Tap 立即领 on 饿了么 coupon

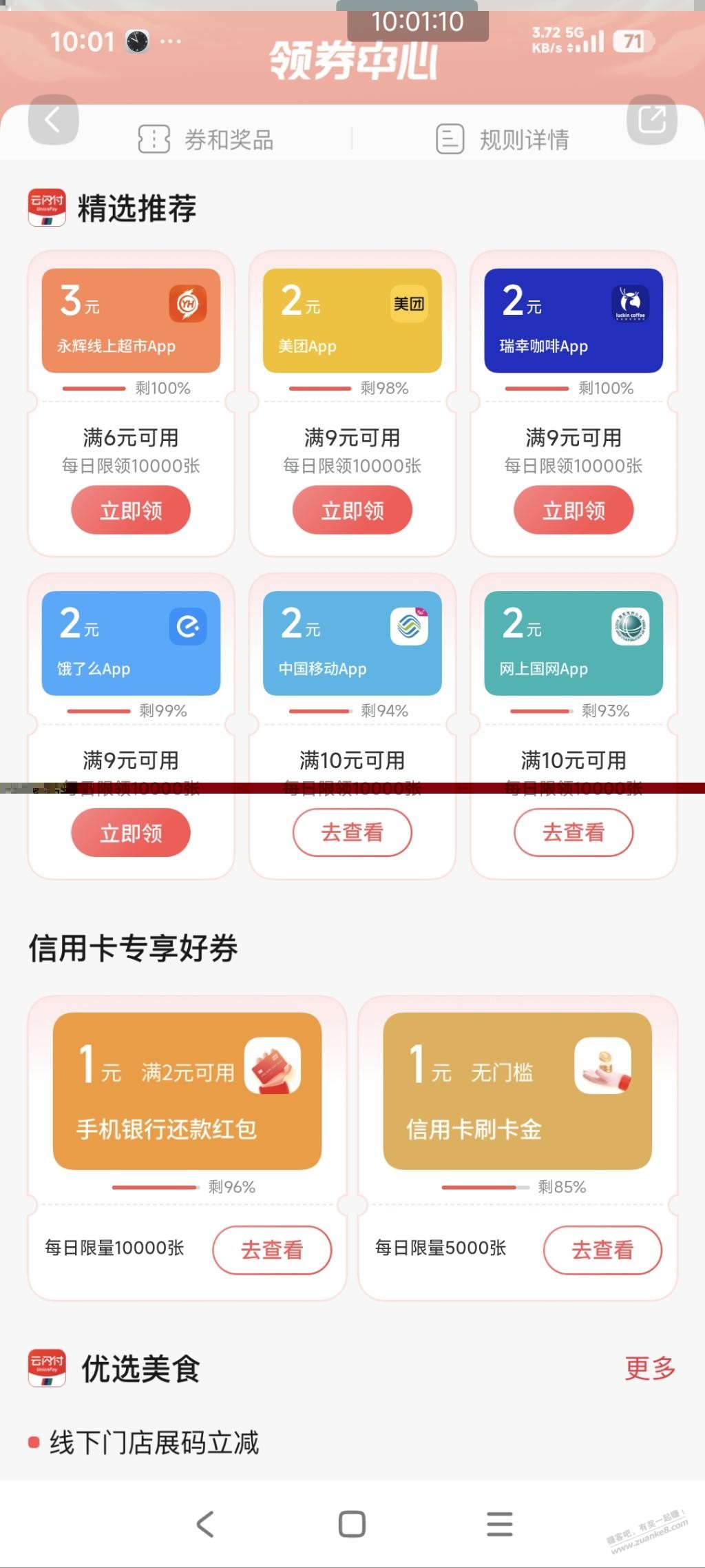(x=130, y=832)
